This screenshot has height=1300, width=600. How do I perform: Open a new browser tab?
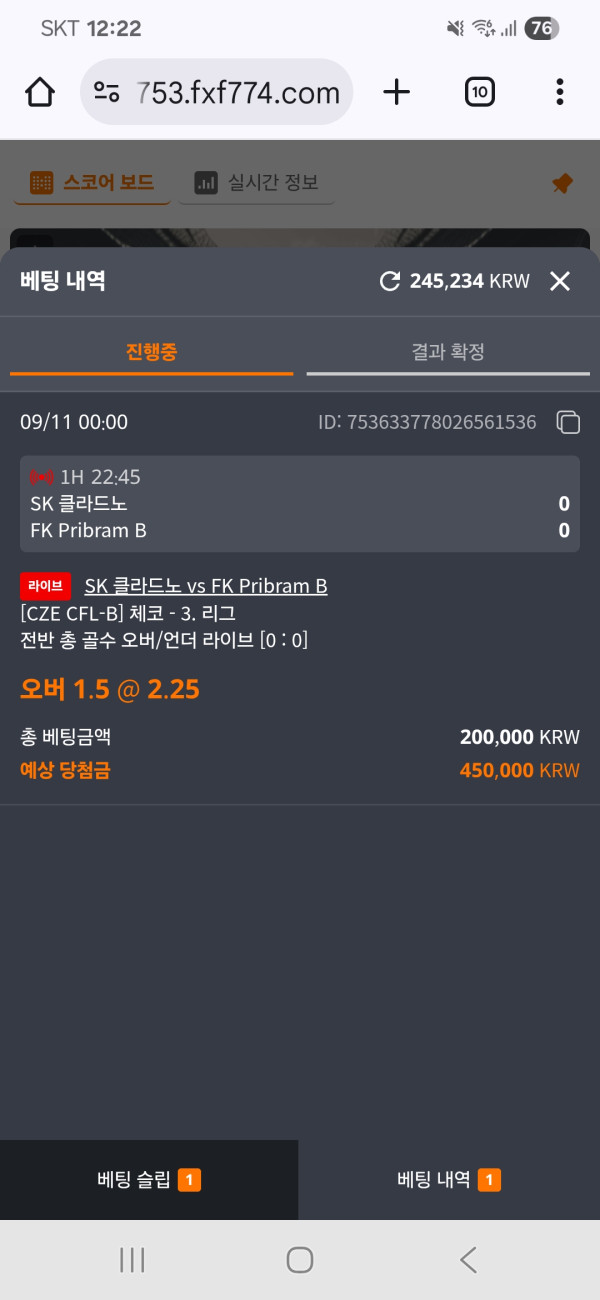pos(397,93)
